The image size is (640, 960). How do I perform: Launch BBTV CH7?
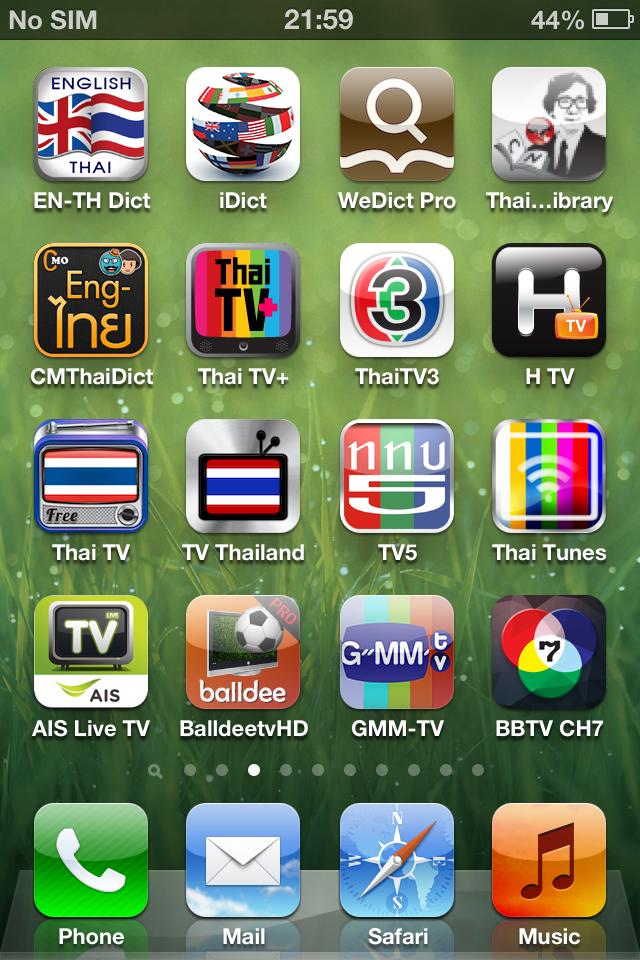(x=549, y=652)
